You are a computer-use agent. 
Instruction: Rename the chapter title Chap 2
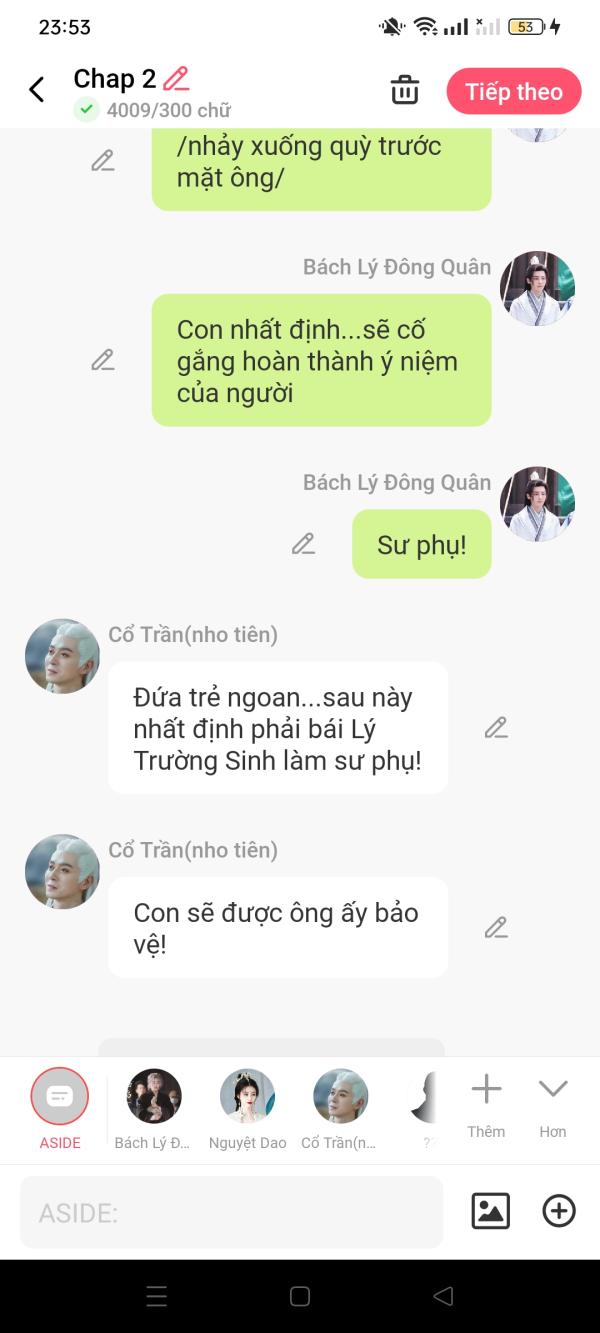(176, 78)
